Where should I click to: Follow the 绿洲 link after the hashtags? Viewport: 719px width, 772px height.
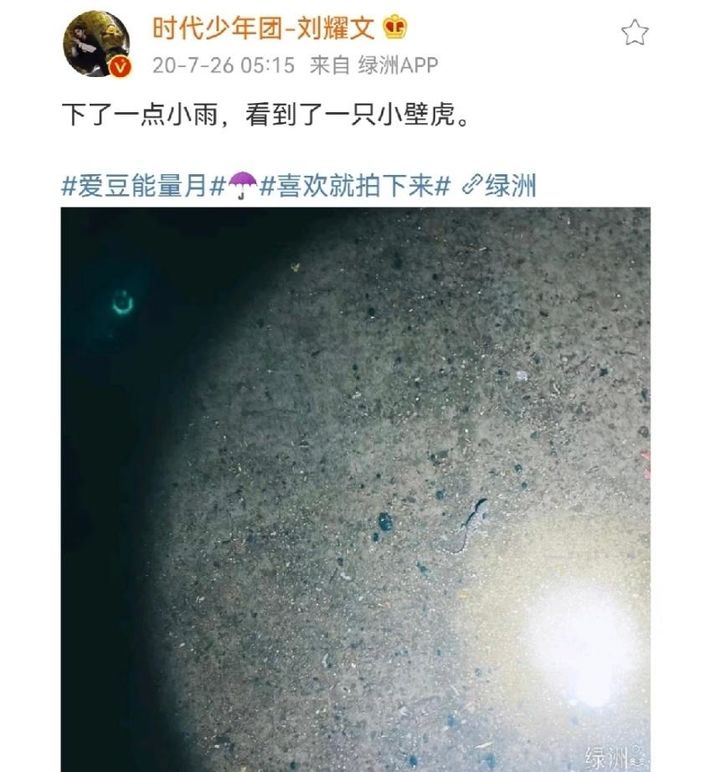coord(502,186)
